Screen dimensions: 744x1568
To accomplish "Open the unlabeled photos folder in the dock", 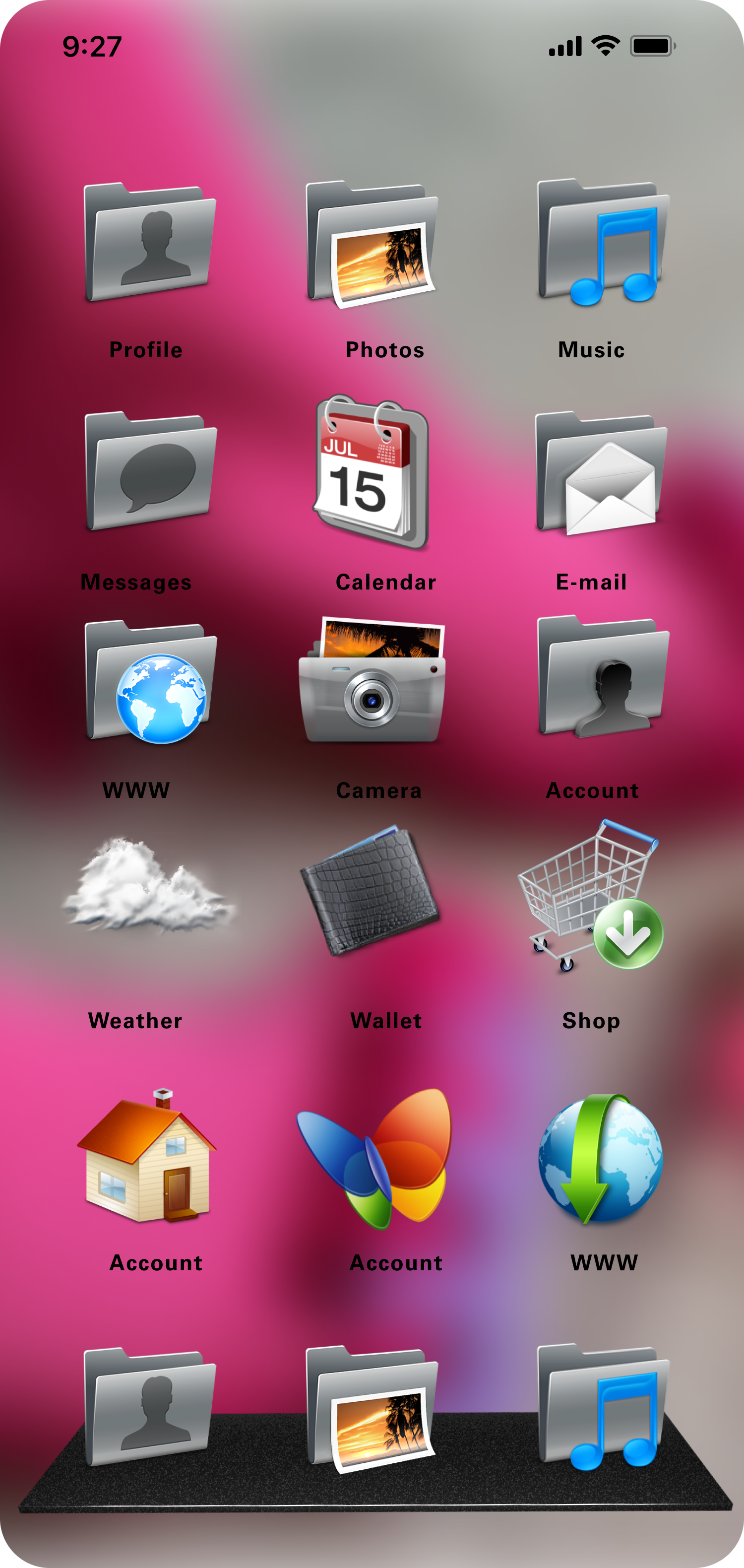I will tap(371, 1409).
